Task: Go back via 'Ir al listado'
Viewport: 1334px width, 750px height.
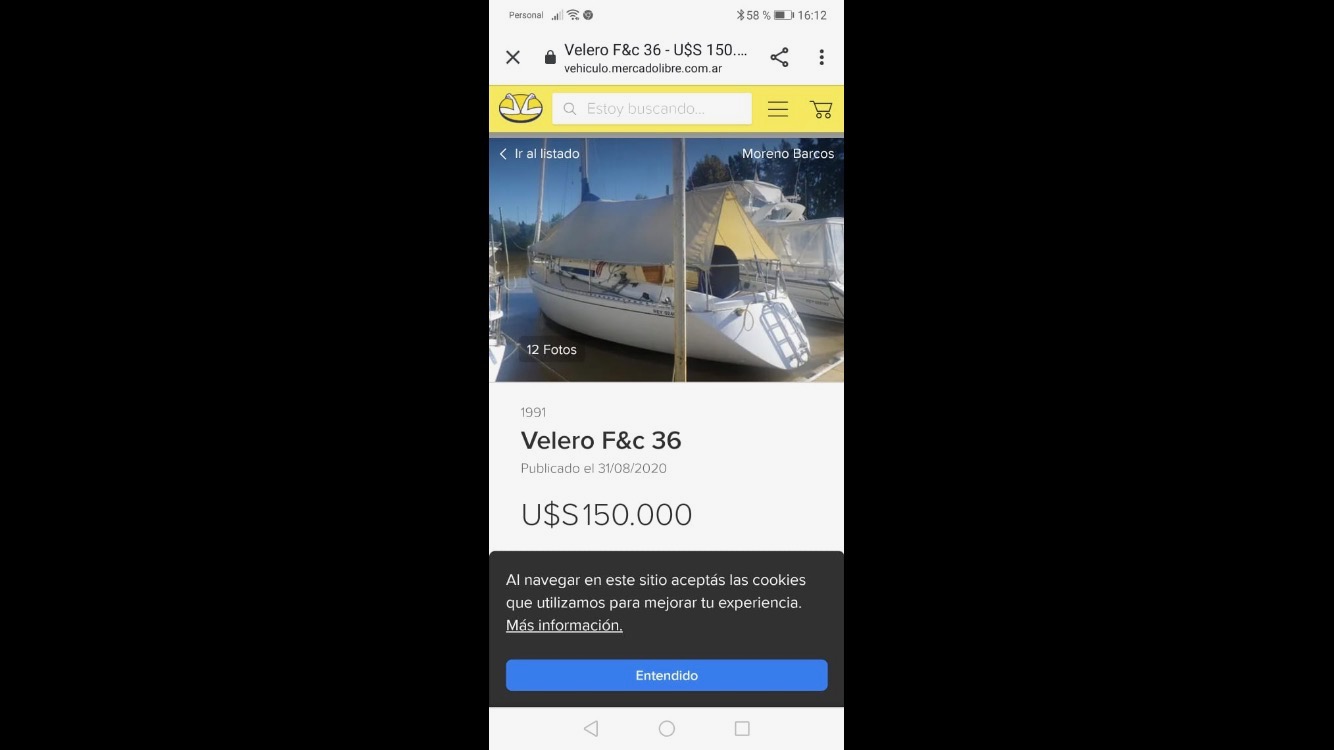Action: click(x=540, y=154)
